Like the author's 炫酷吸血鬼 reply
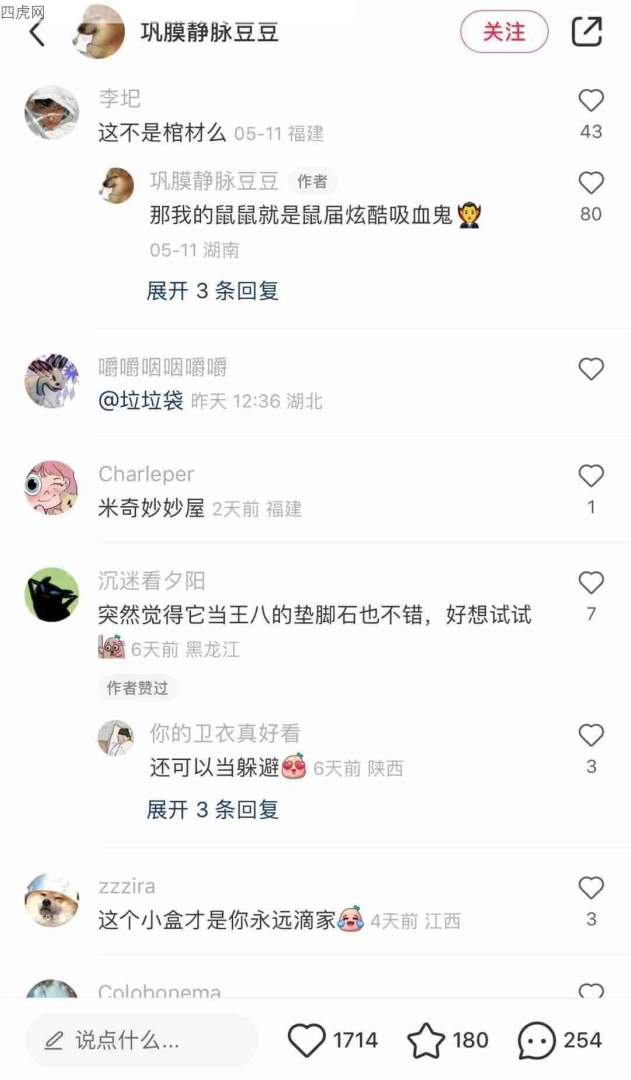This screenshot has height=1080, width=631. point(591,183)
